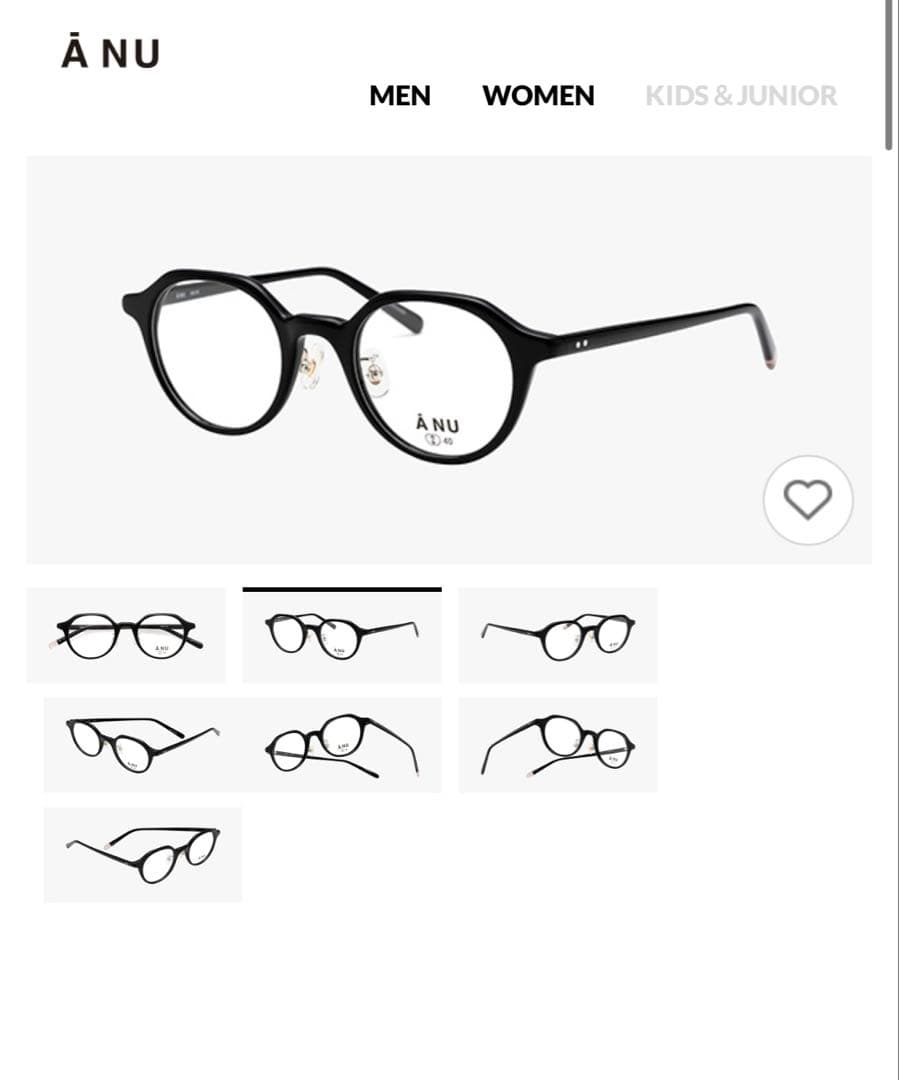
Task: Select the front-view glasses thumbnail
Action: (x=126, y=636)
